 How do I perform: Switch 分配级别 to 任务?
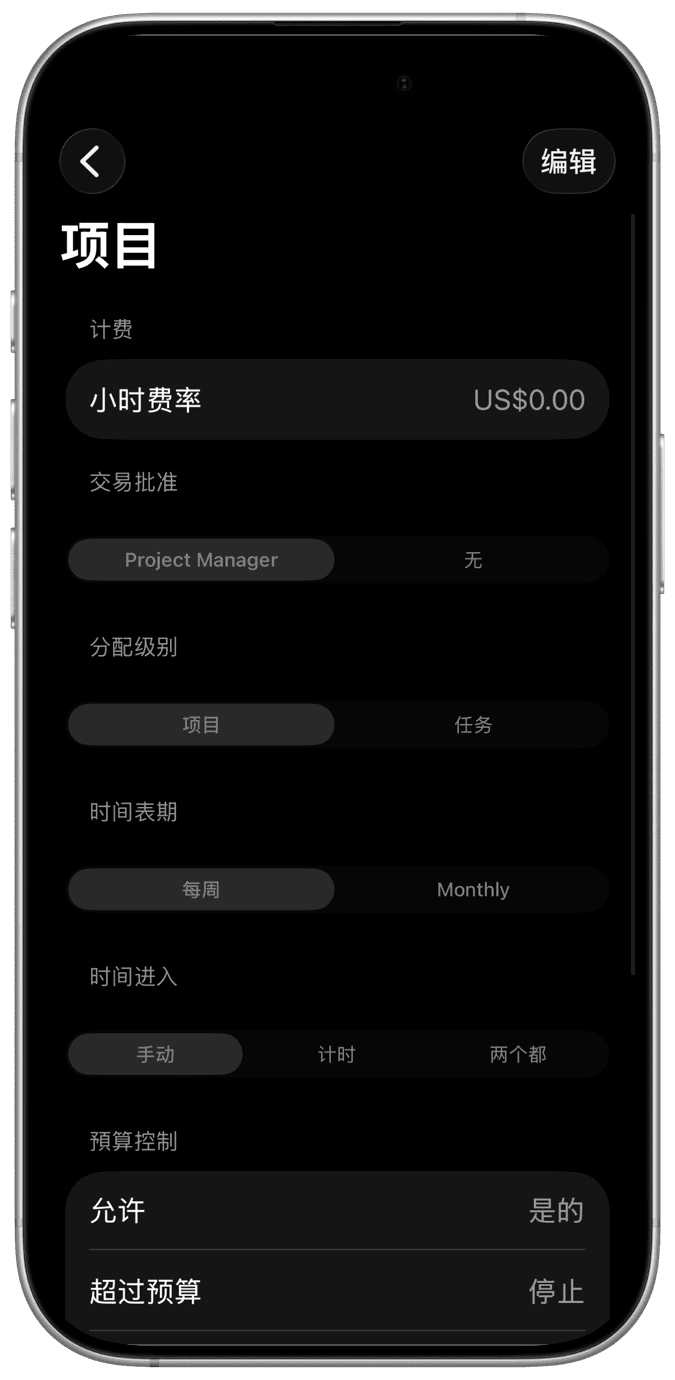473,725
